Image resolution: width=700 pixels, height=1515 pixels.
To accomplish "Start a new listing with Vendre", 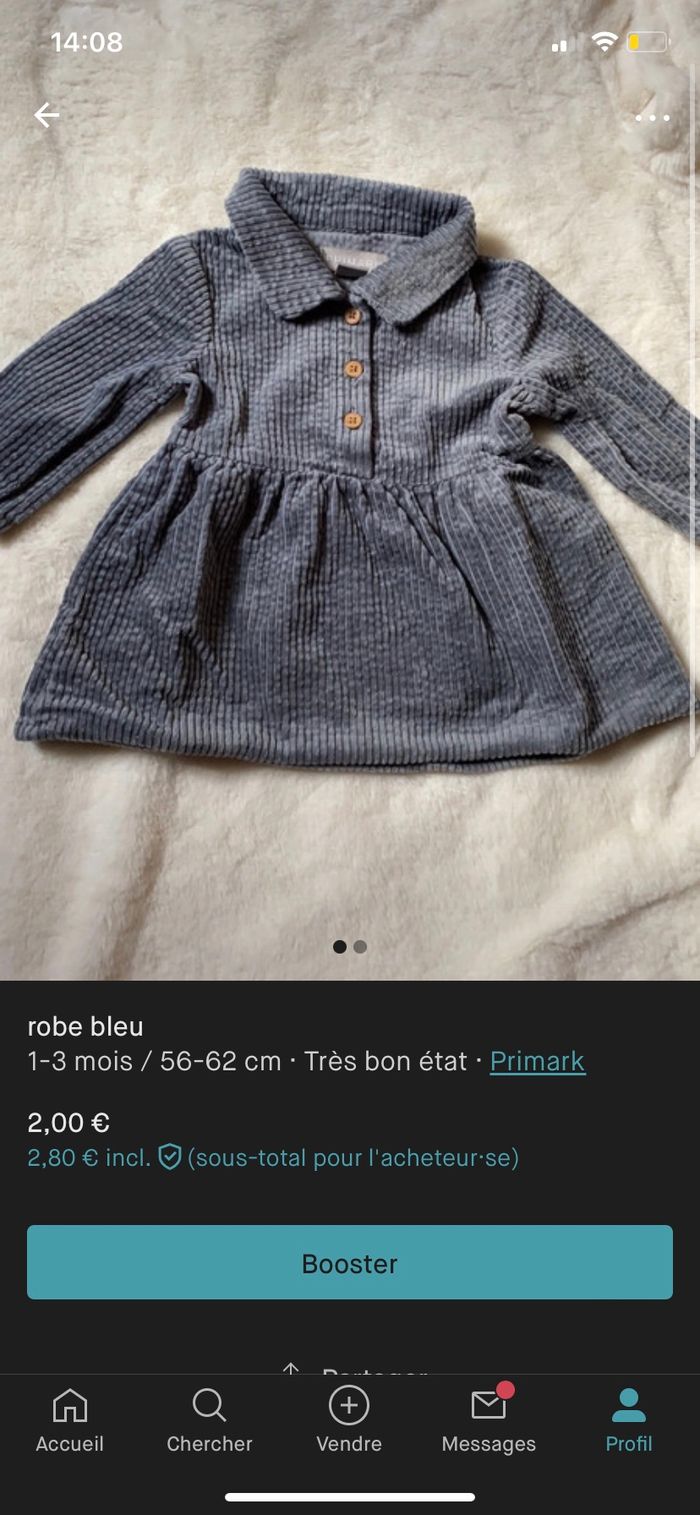I will 349,1420.
